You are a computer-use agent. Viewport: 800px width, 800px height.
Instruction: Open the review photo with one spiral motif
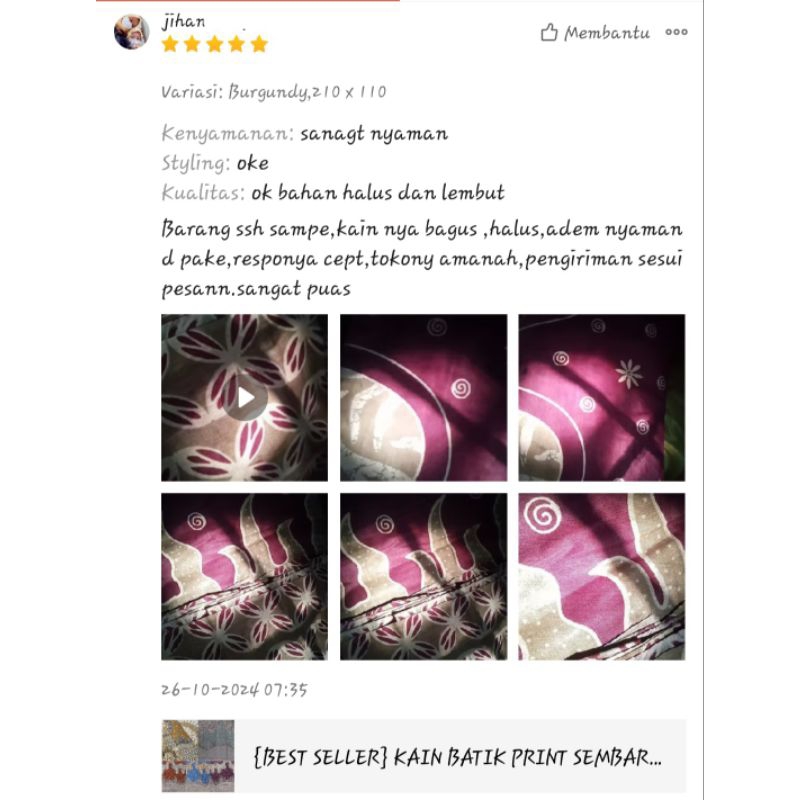pyautogui.click(x=423, y=398)
